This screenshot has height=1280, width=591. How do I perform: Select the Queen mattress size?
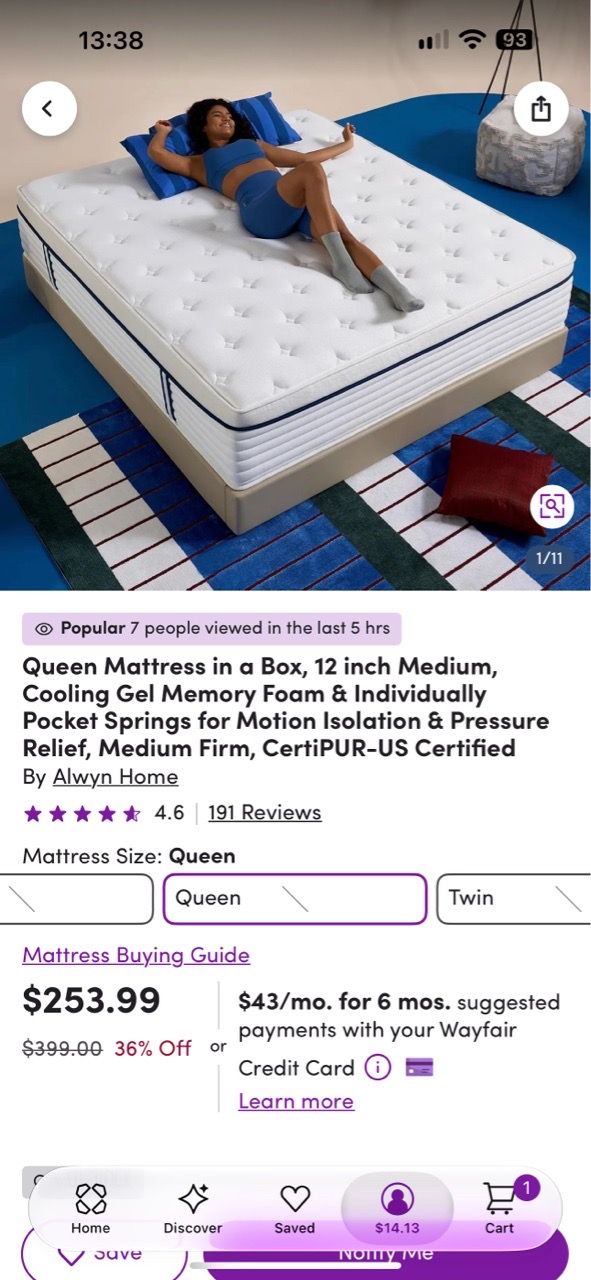(295, 898)
